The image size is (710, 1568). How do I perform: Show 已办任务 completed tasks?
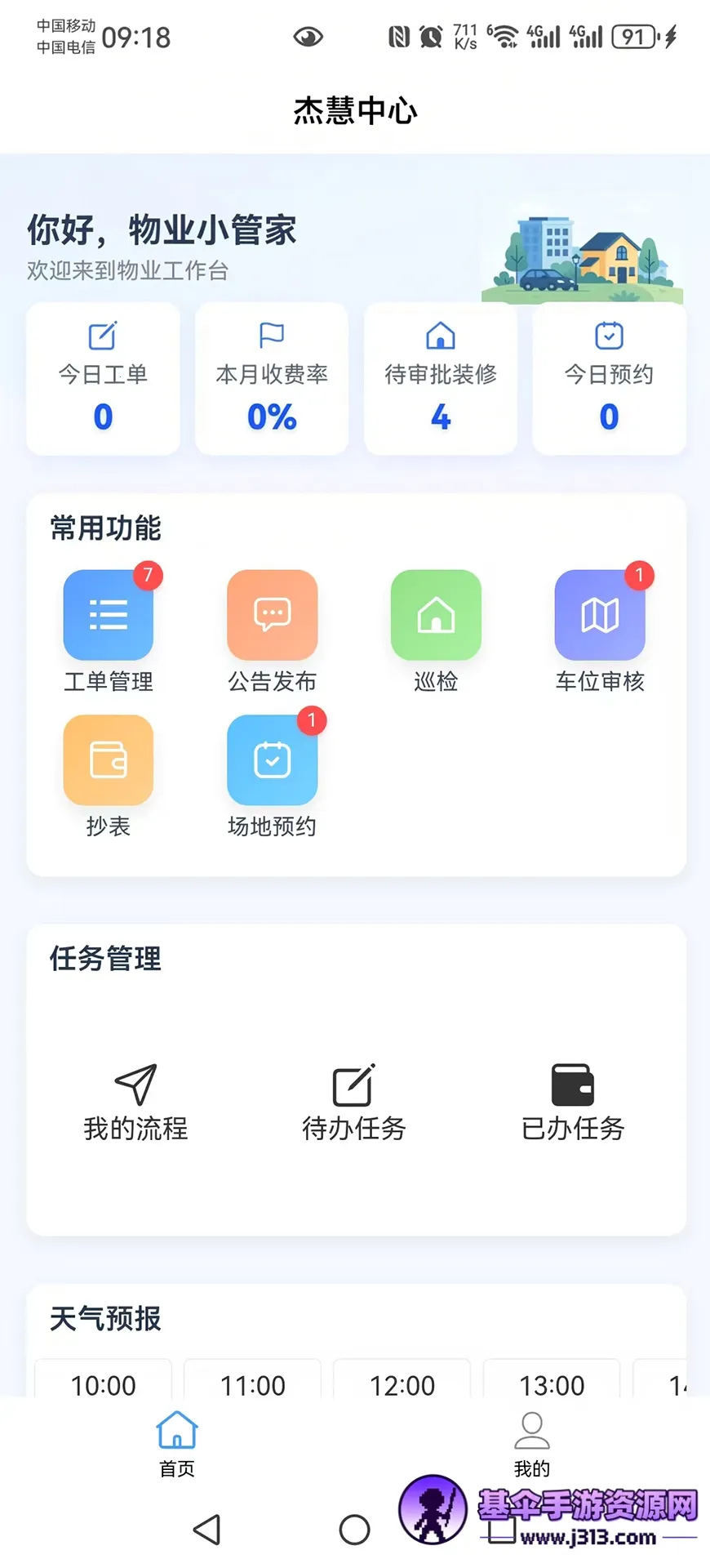click(x=573, y=1102)
